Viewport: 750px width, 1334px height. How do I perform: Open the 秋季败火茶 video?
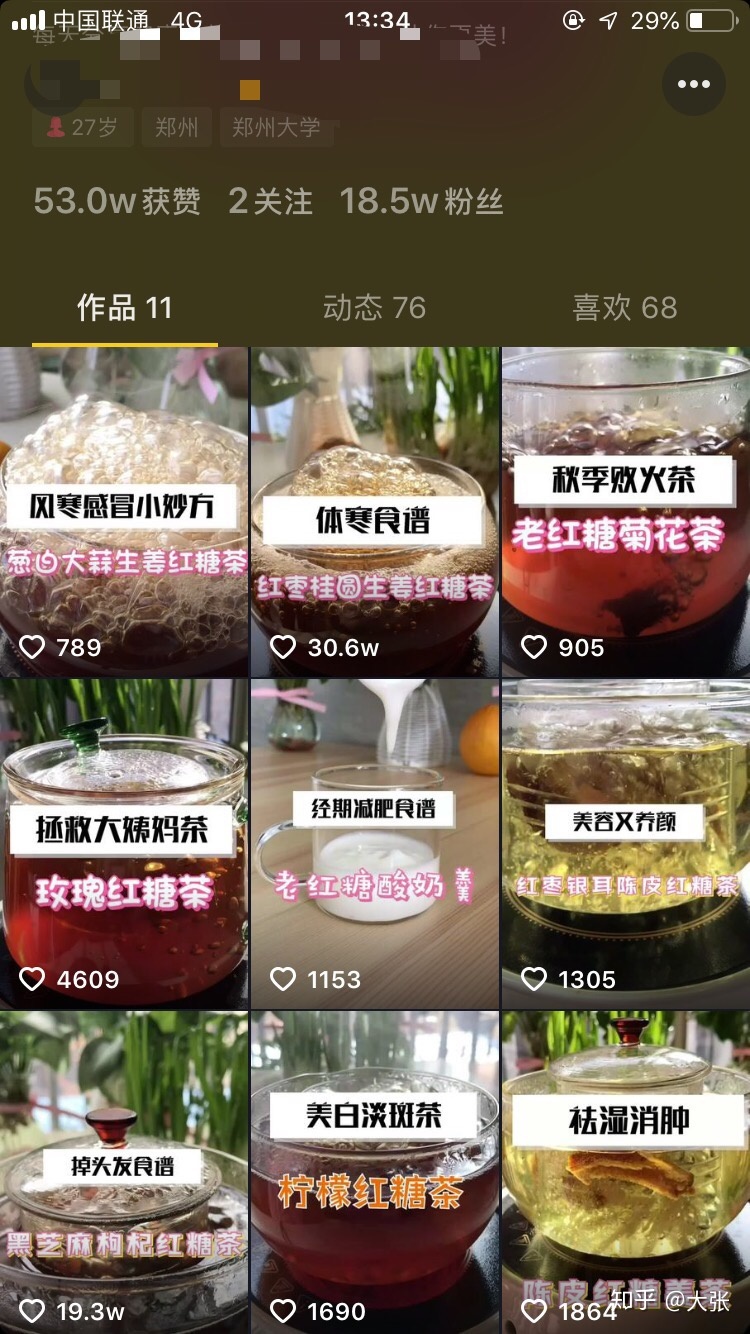tap(626, 512)
